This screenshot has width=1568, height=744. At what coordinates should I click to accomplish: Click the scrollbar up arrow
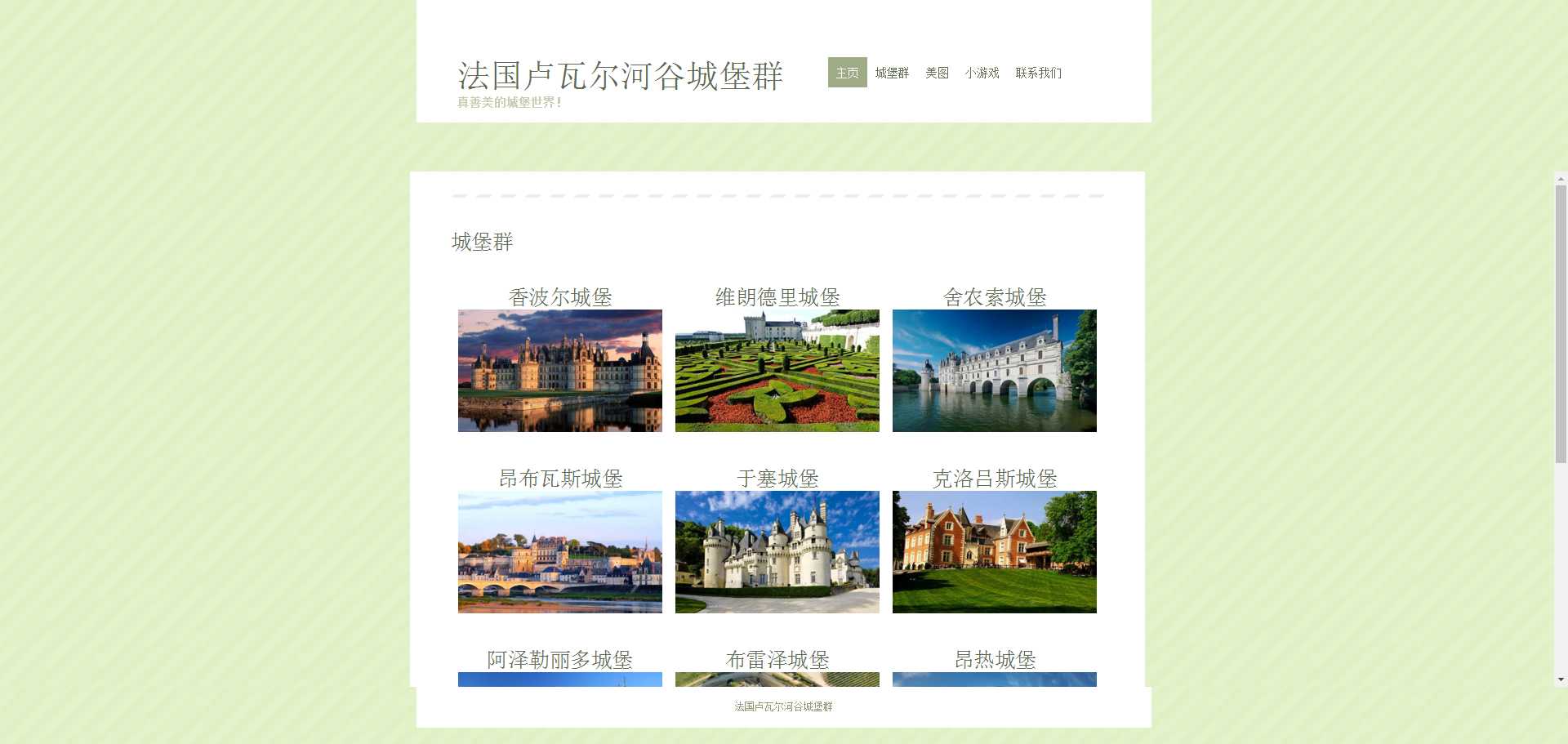point(1561,178)
